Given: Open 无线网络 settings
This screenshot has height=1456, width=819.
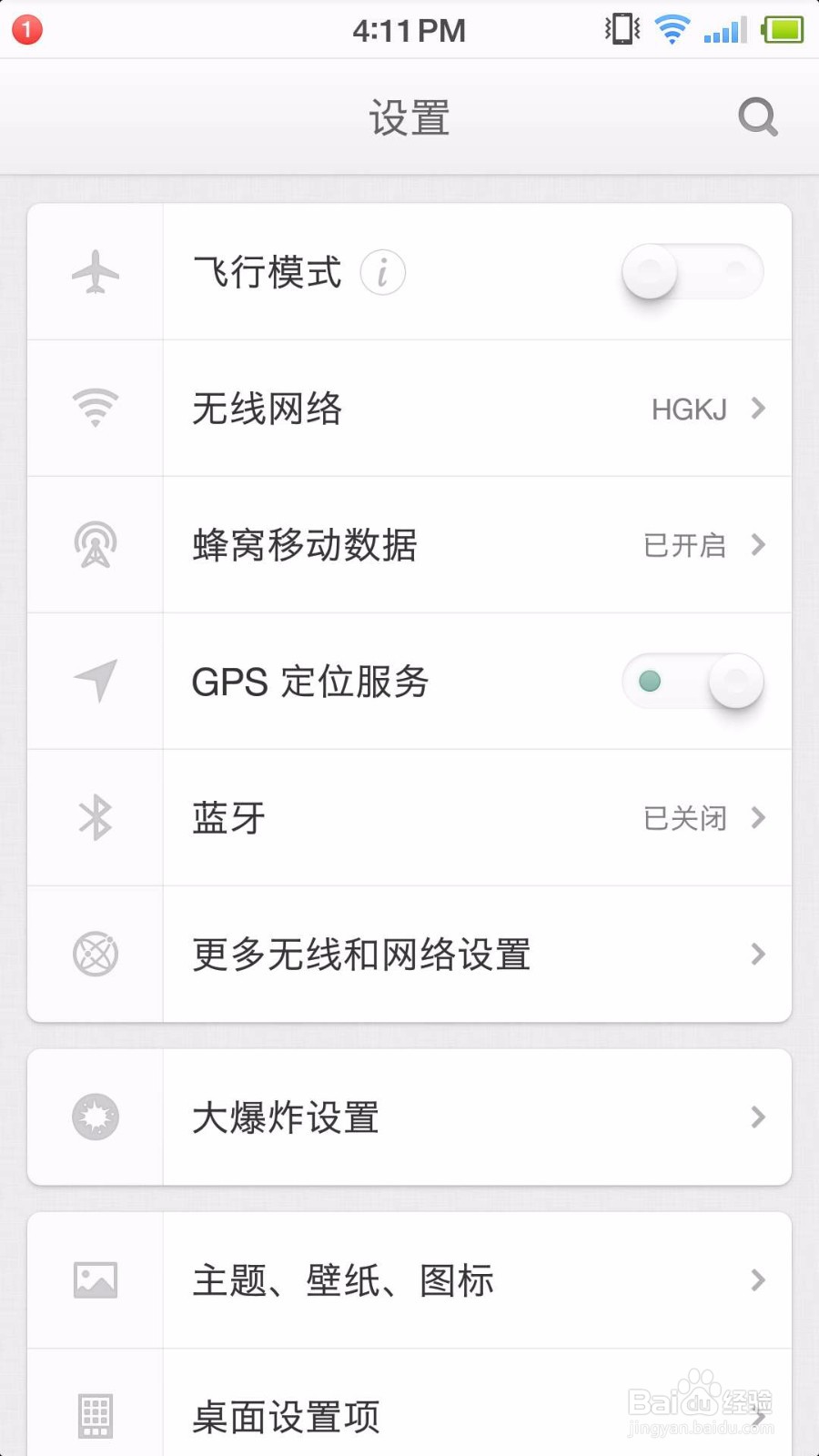Looking at the screenshot, I should coord(409,409).
